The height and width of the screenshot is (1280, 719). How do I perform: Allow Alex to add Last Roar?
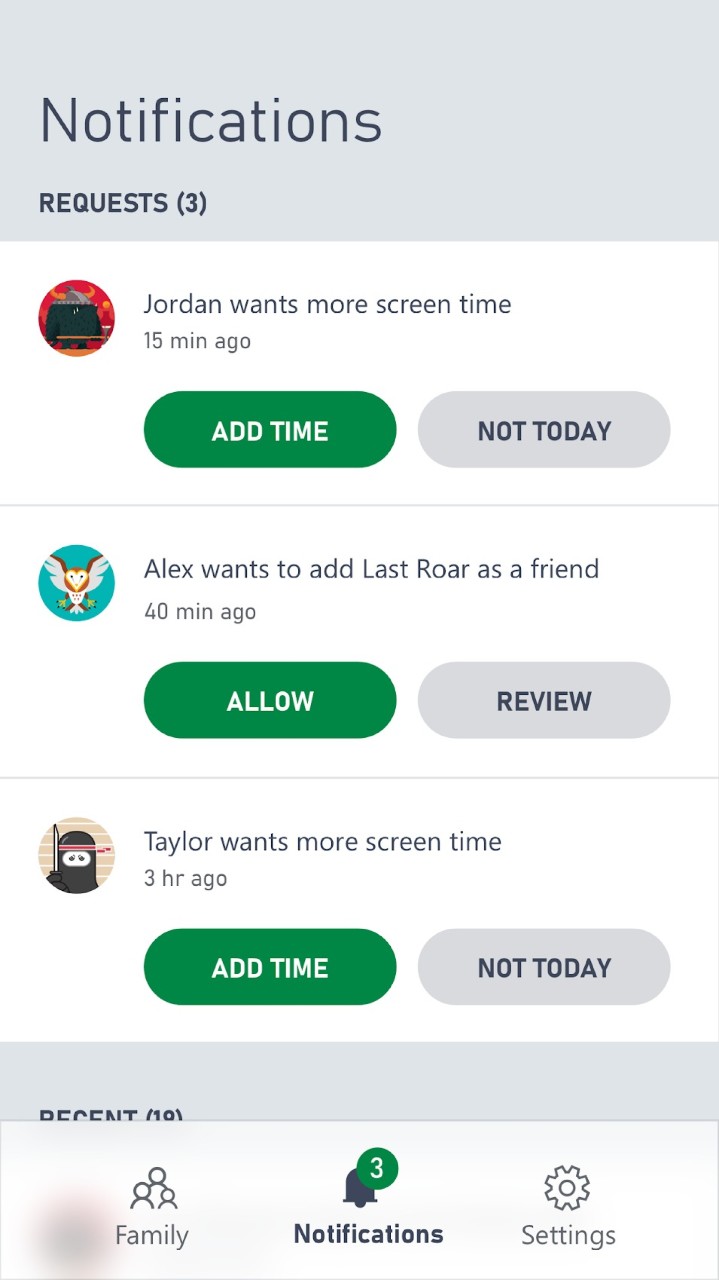pos(270,700)
